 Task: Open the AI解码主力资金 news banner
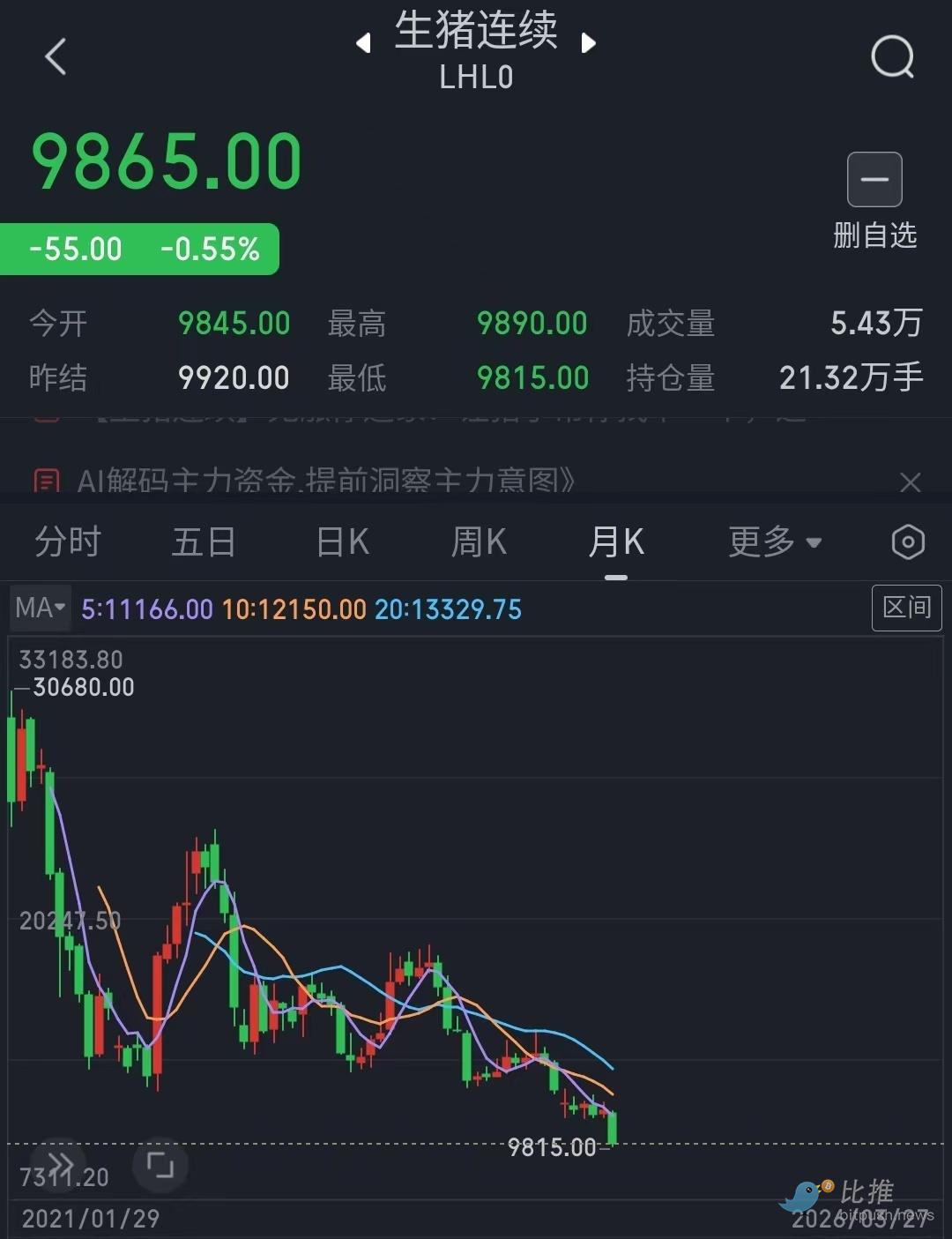pos(326,481)
